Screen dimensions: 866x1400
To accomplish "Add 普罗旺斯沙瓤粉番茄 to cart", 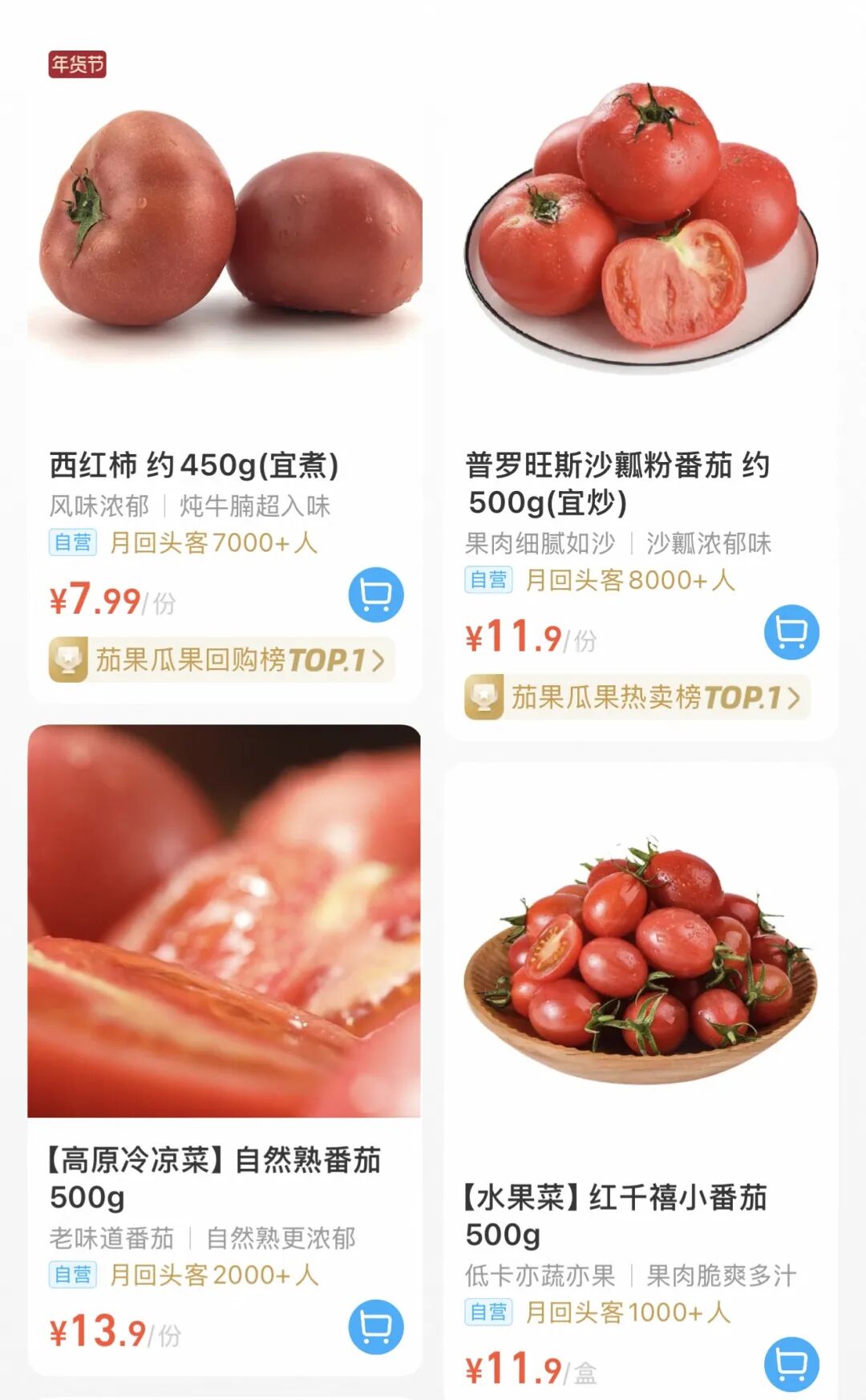I will (791, 632).
